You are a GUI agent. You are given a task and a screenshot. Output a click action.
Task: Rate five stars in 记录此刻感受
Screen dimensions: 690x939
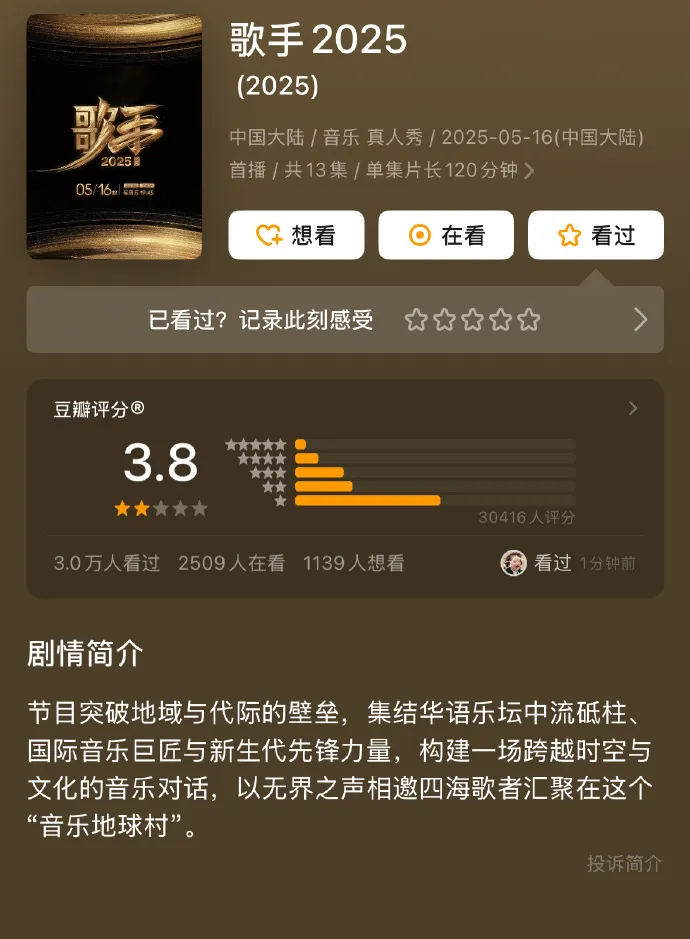529,320
